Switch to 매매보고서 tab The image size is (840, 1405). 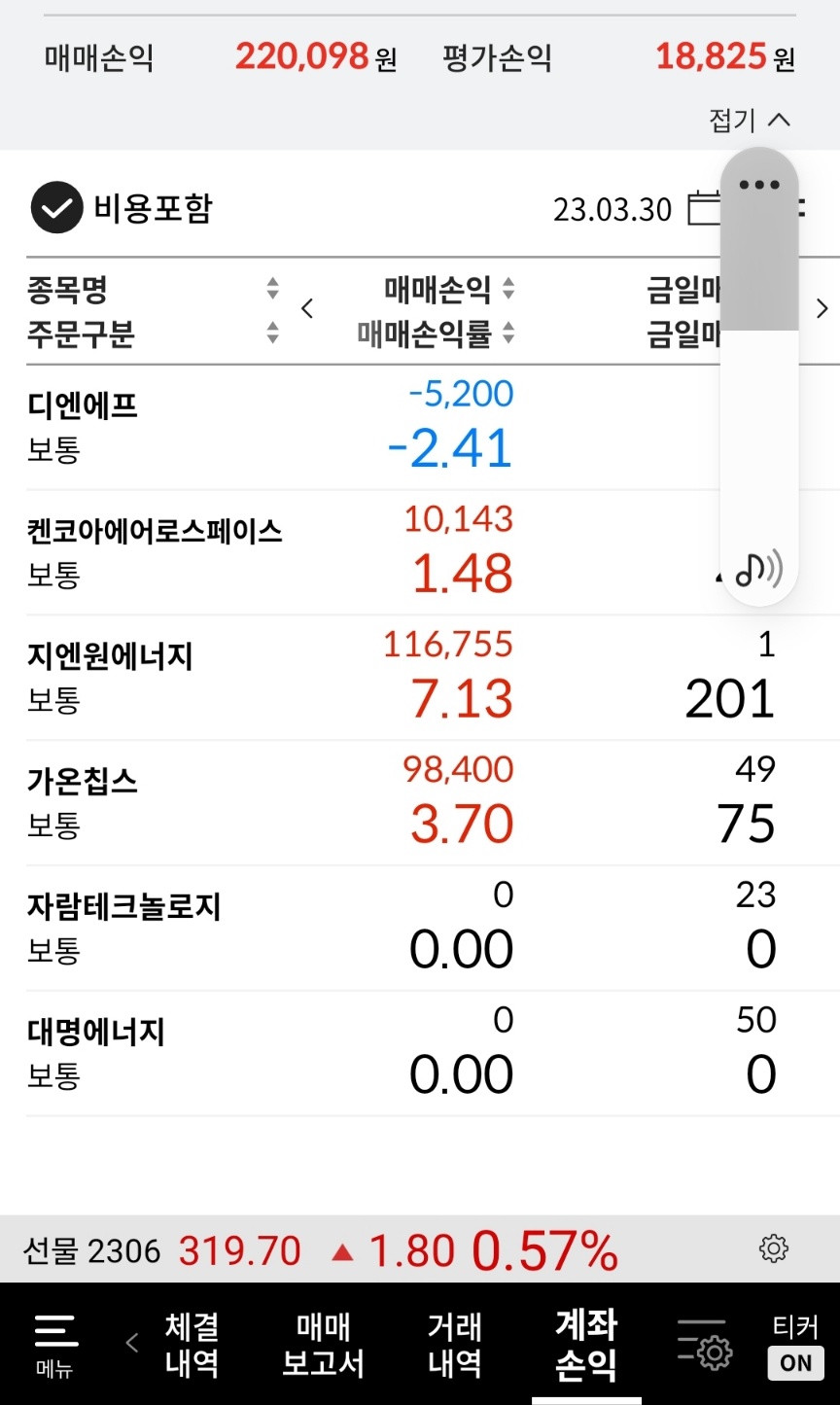pos(323,1344)
